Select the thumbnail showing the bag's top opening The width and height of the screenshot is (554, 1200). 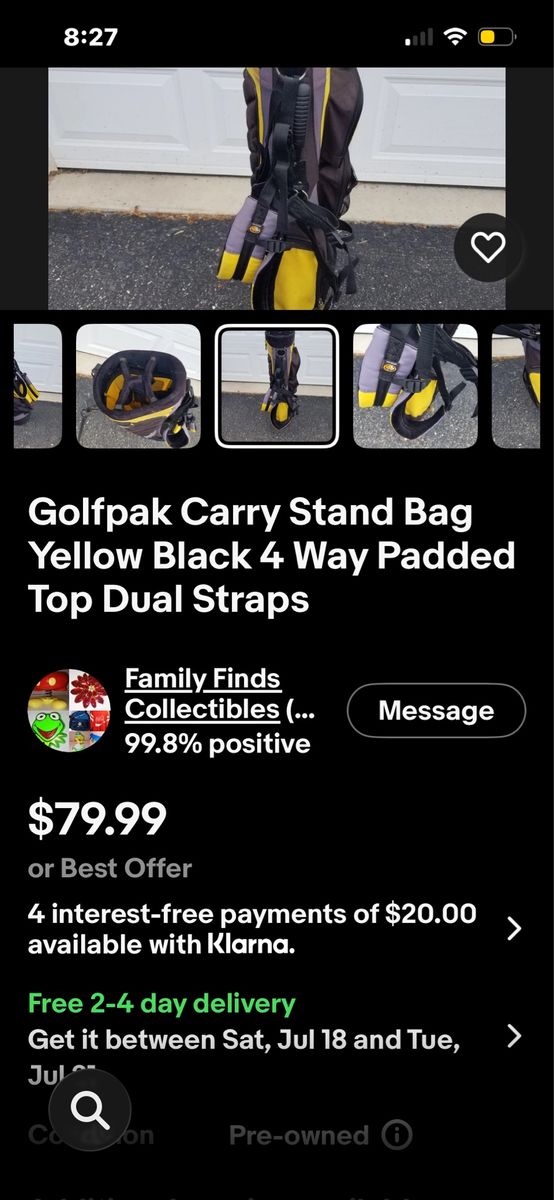[138, 386]
